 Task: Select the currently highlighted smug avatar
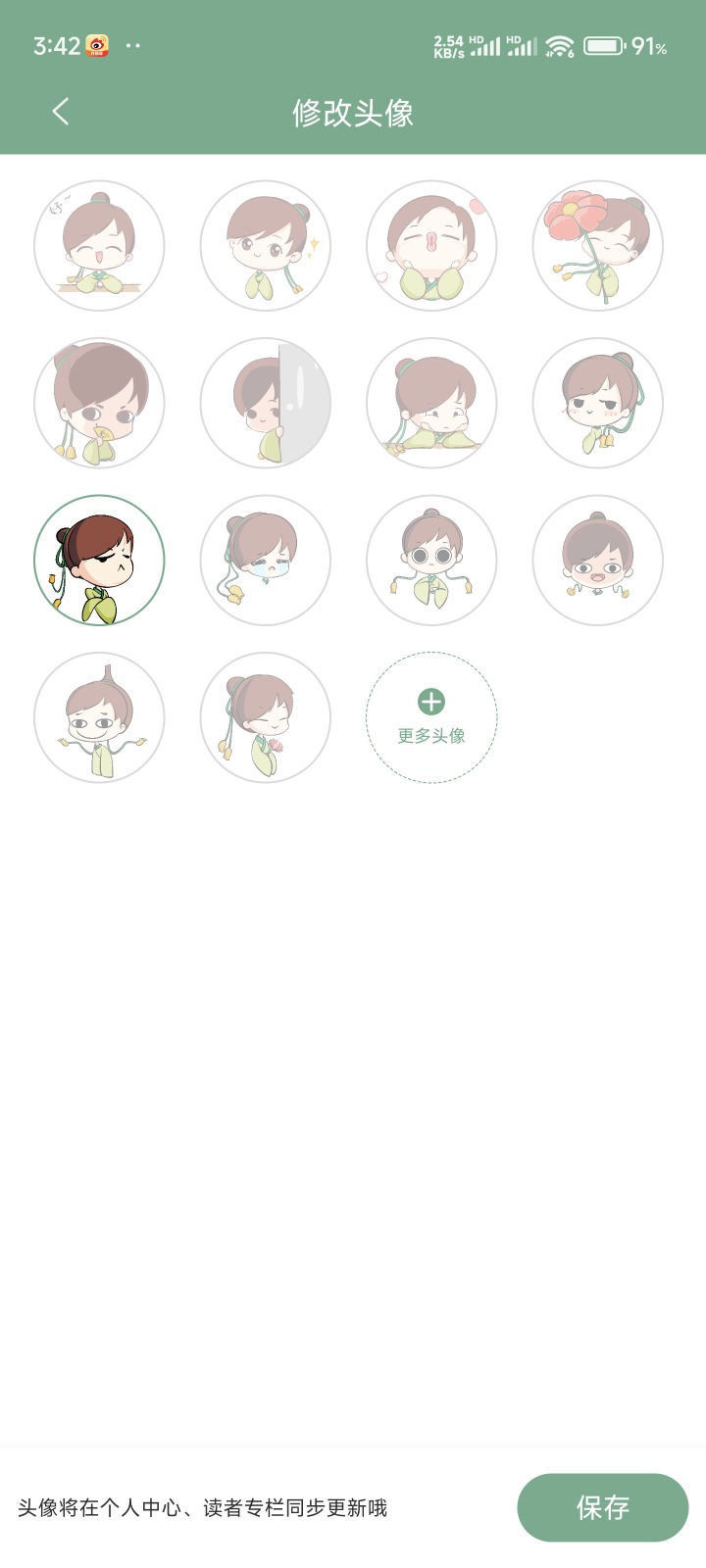[x=99, y=561]
